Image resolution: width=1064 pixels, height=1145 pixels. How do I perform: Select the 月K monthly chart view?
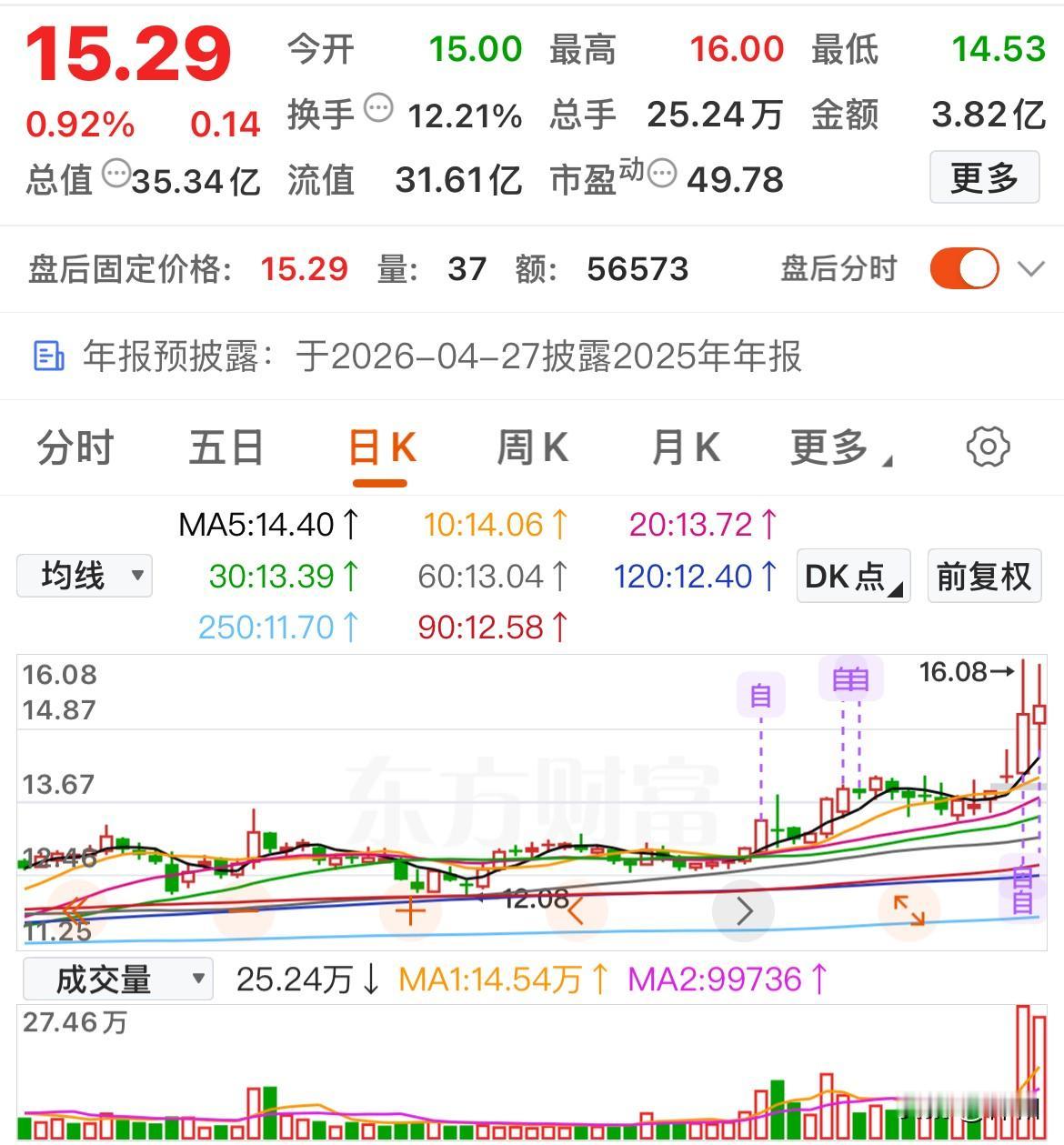(x=685, y=447)
